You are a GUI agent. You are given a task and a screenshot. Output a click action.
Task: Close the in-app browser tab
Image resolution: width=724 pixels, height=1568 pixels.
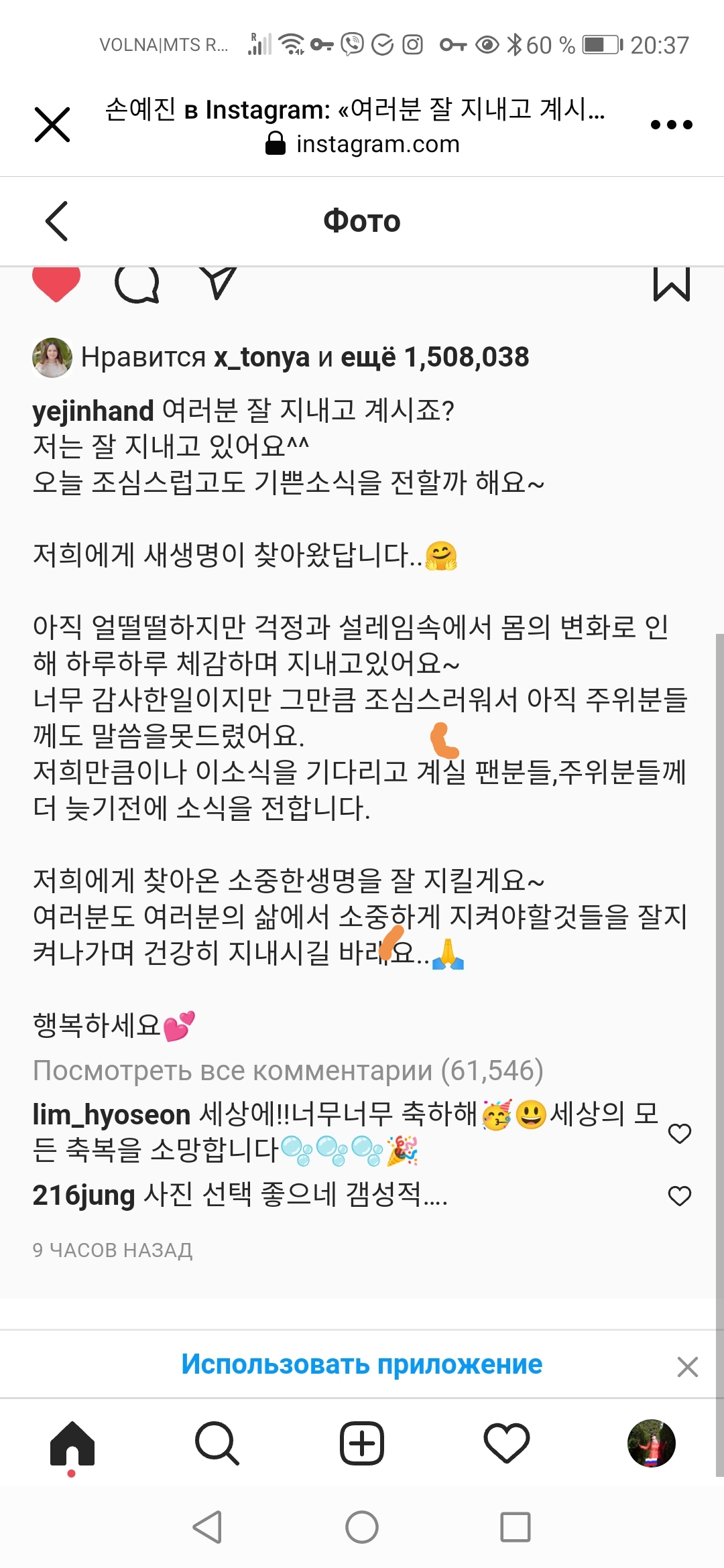coord(52,125)
